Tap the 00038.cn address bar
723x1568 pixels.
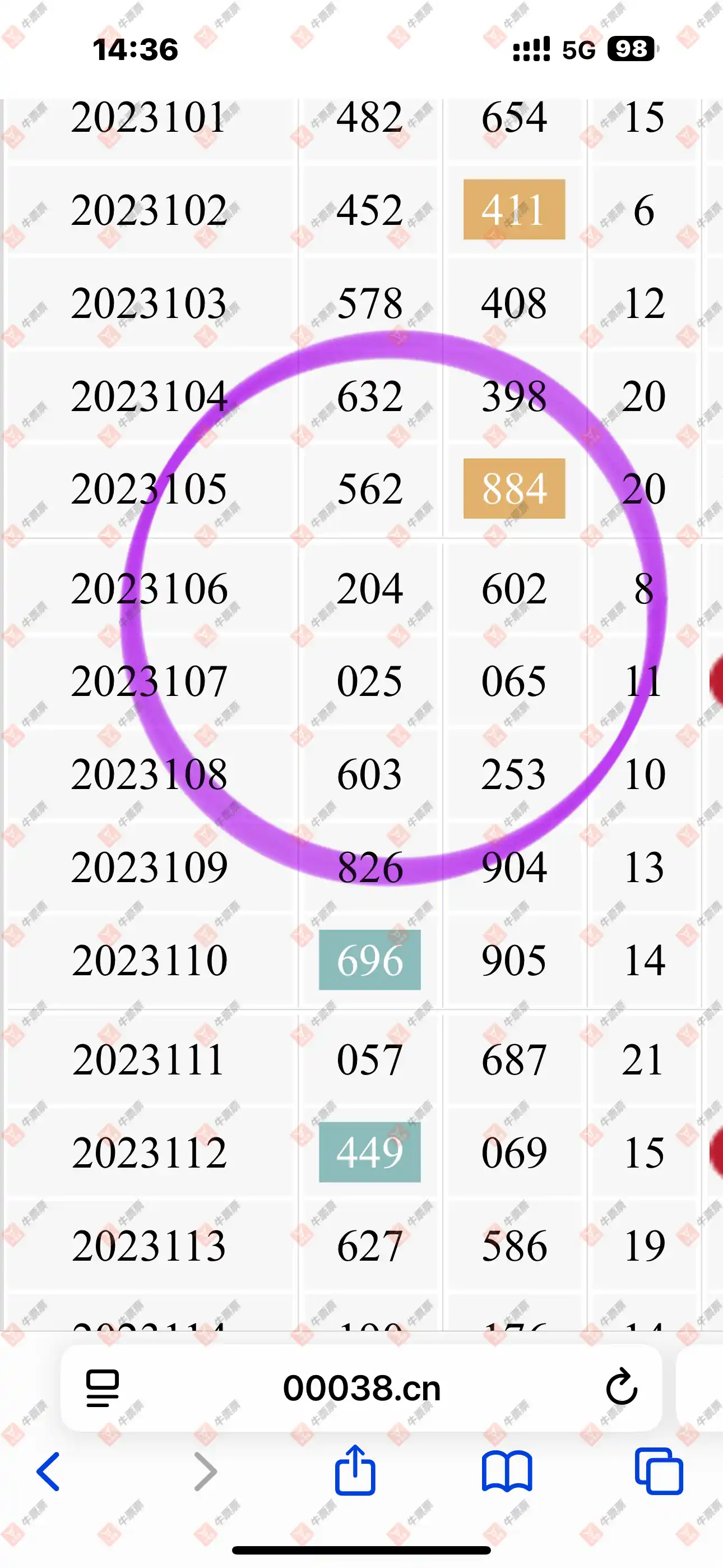pos(361,1388)
